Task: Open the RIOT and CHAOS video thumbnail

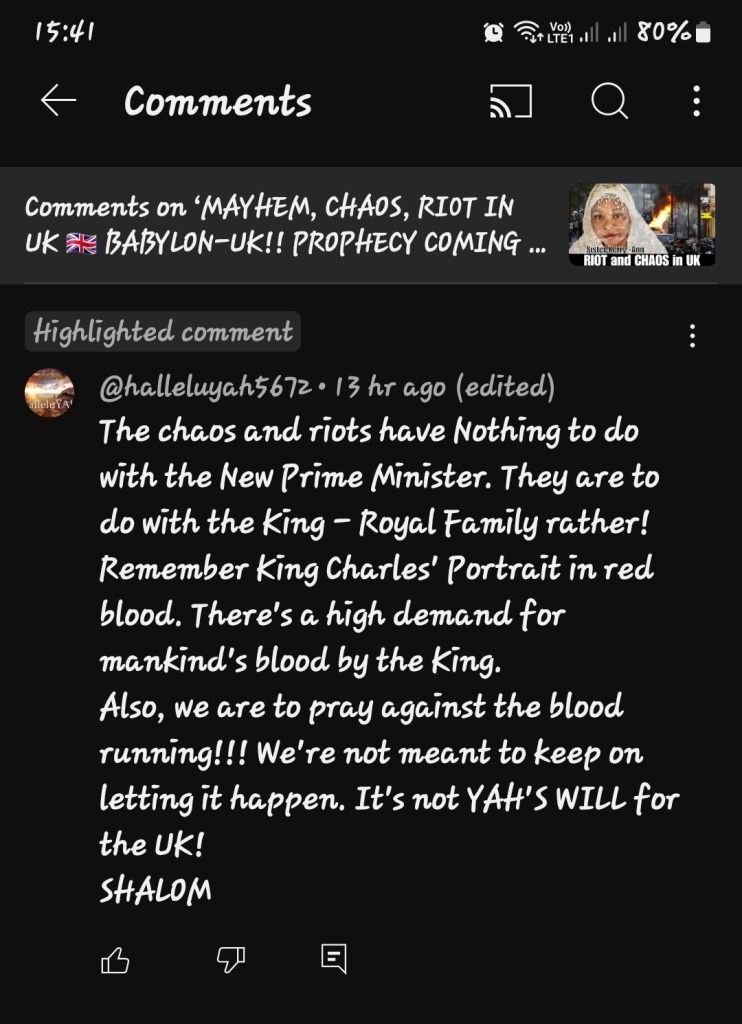Action: (641, 225)
